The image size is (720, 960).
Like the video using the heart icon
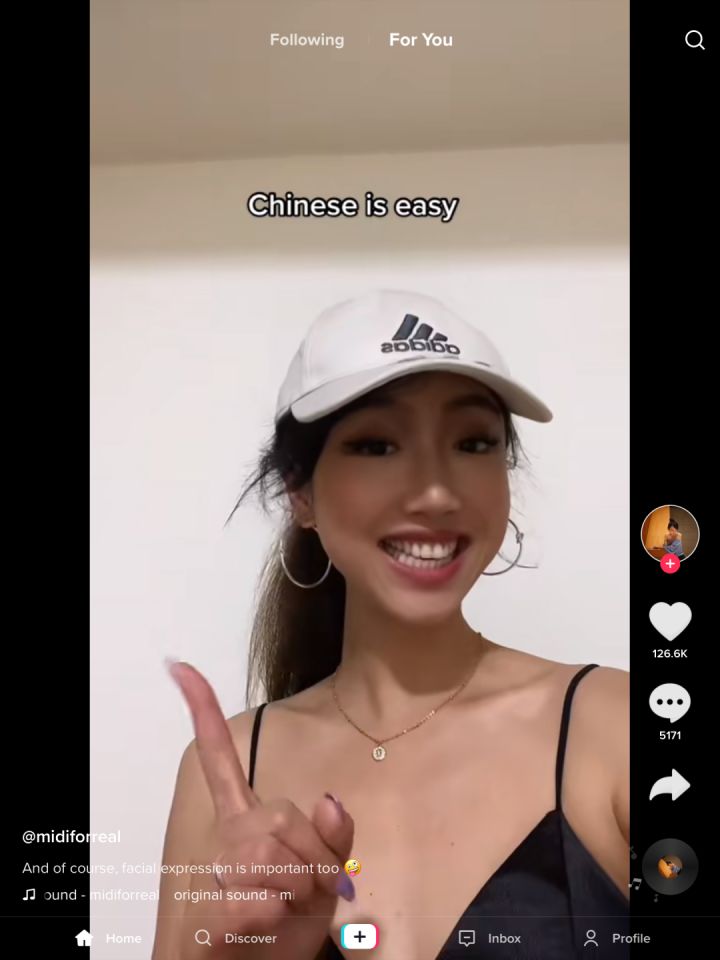click(x=670, y=620)
